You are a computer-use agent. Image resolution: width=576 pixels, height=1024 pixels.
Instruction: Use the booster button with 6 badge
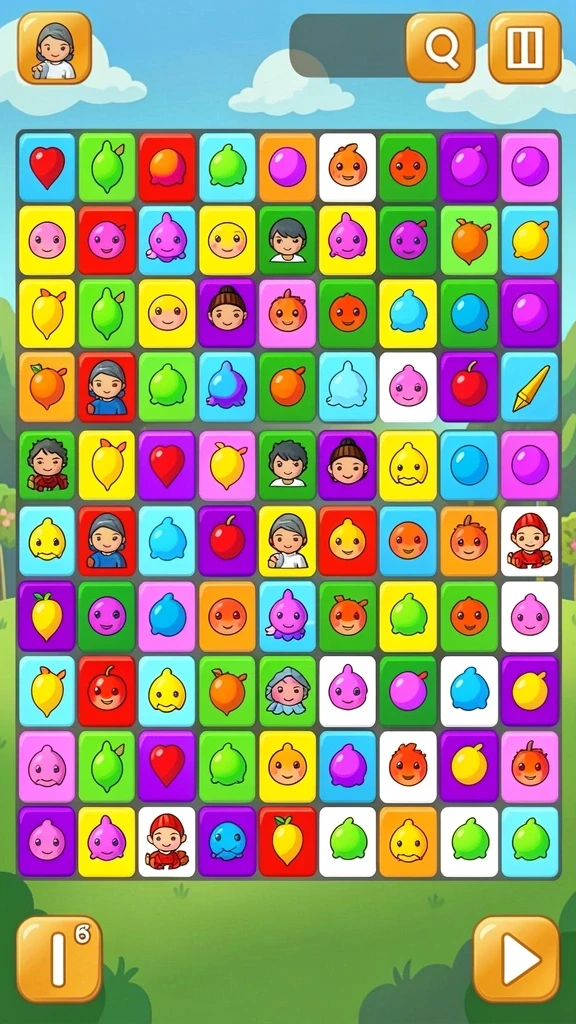(59, 959)
